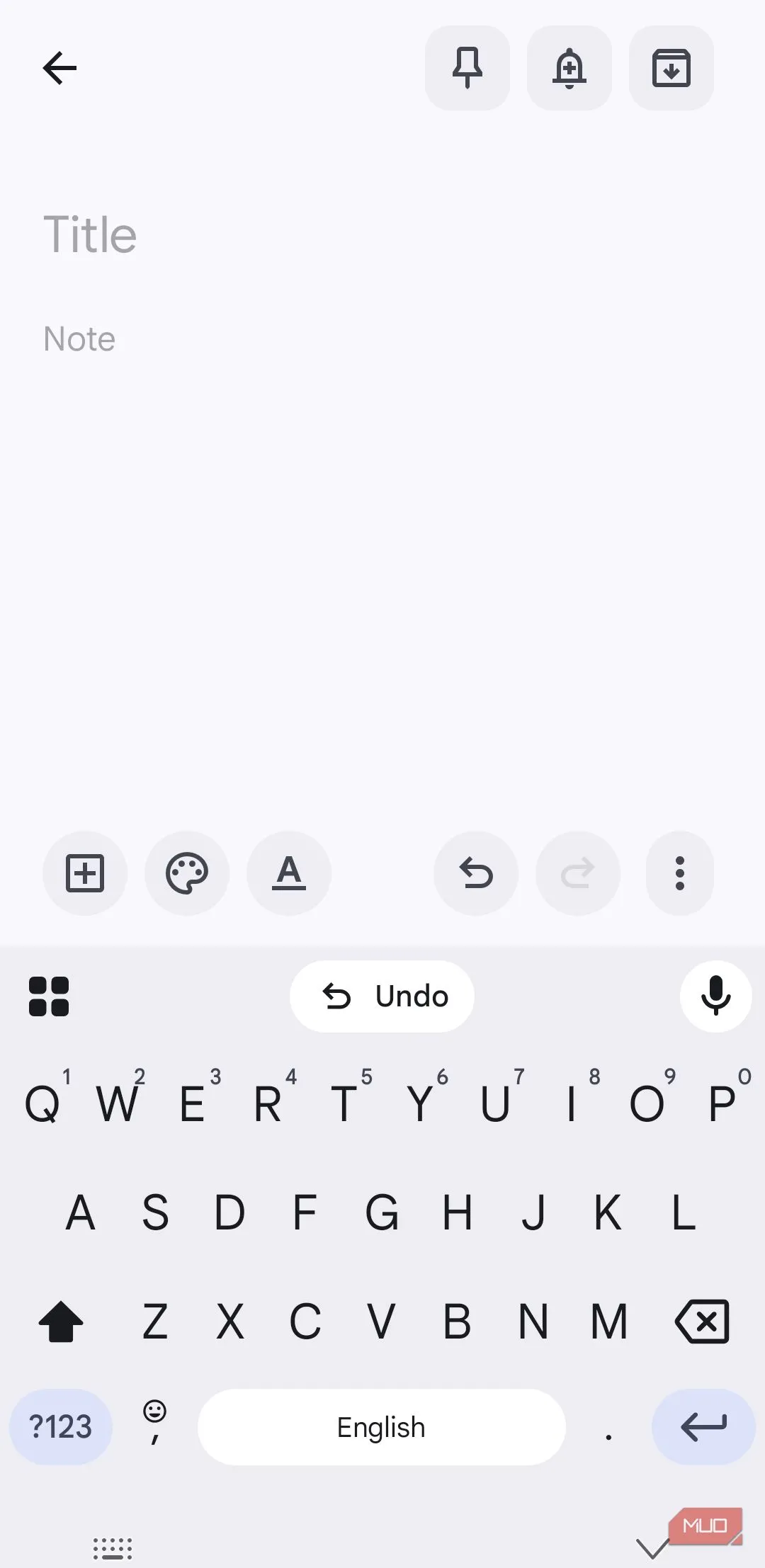Image resolution: width=765 pixels, height=1568 pixels.
Task: Navigate back with the arrow
Action: pyautogui.click(x=59, y=68)
